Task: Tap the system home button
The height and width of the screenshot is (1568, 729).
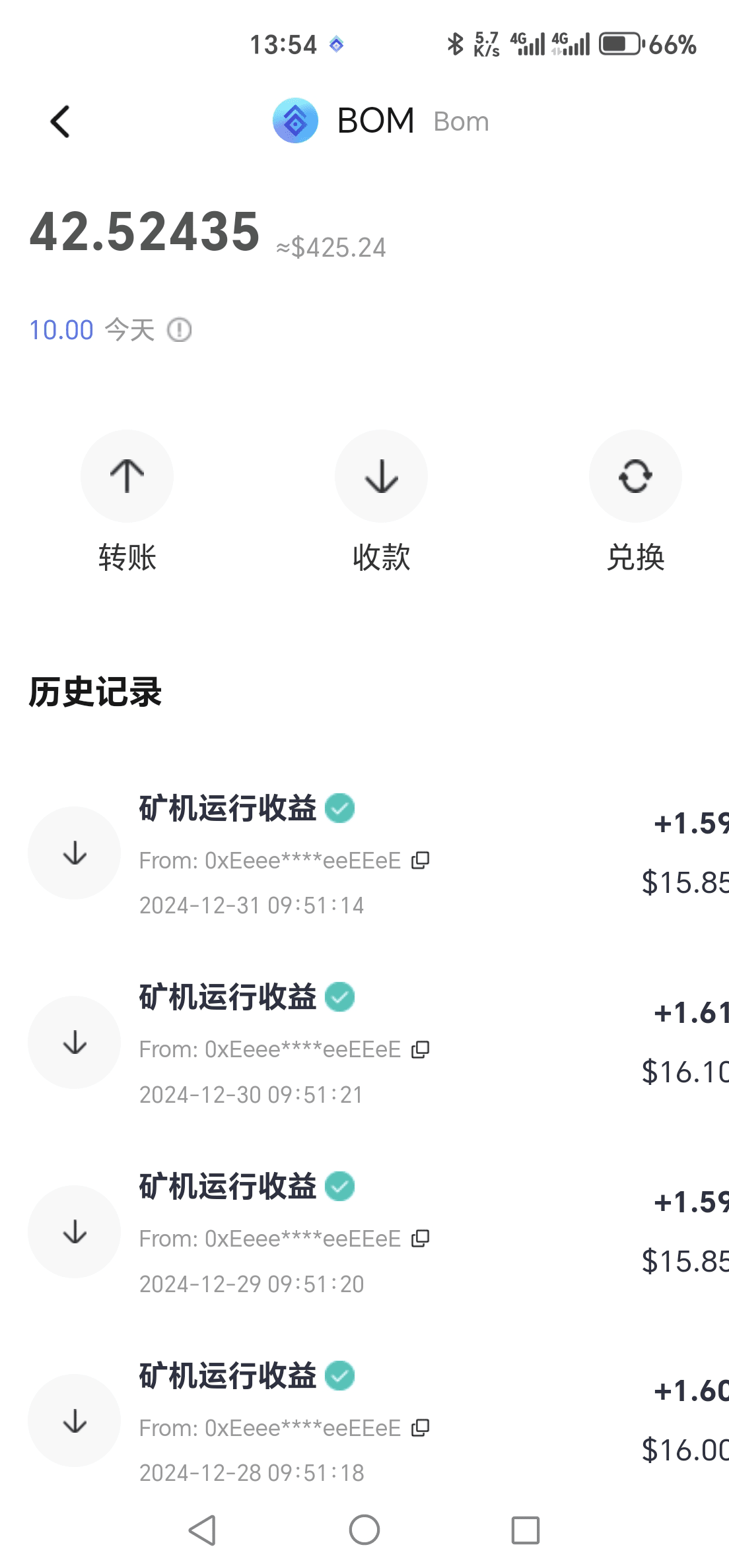Action: [x=364, y=1530]
